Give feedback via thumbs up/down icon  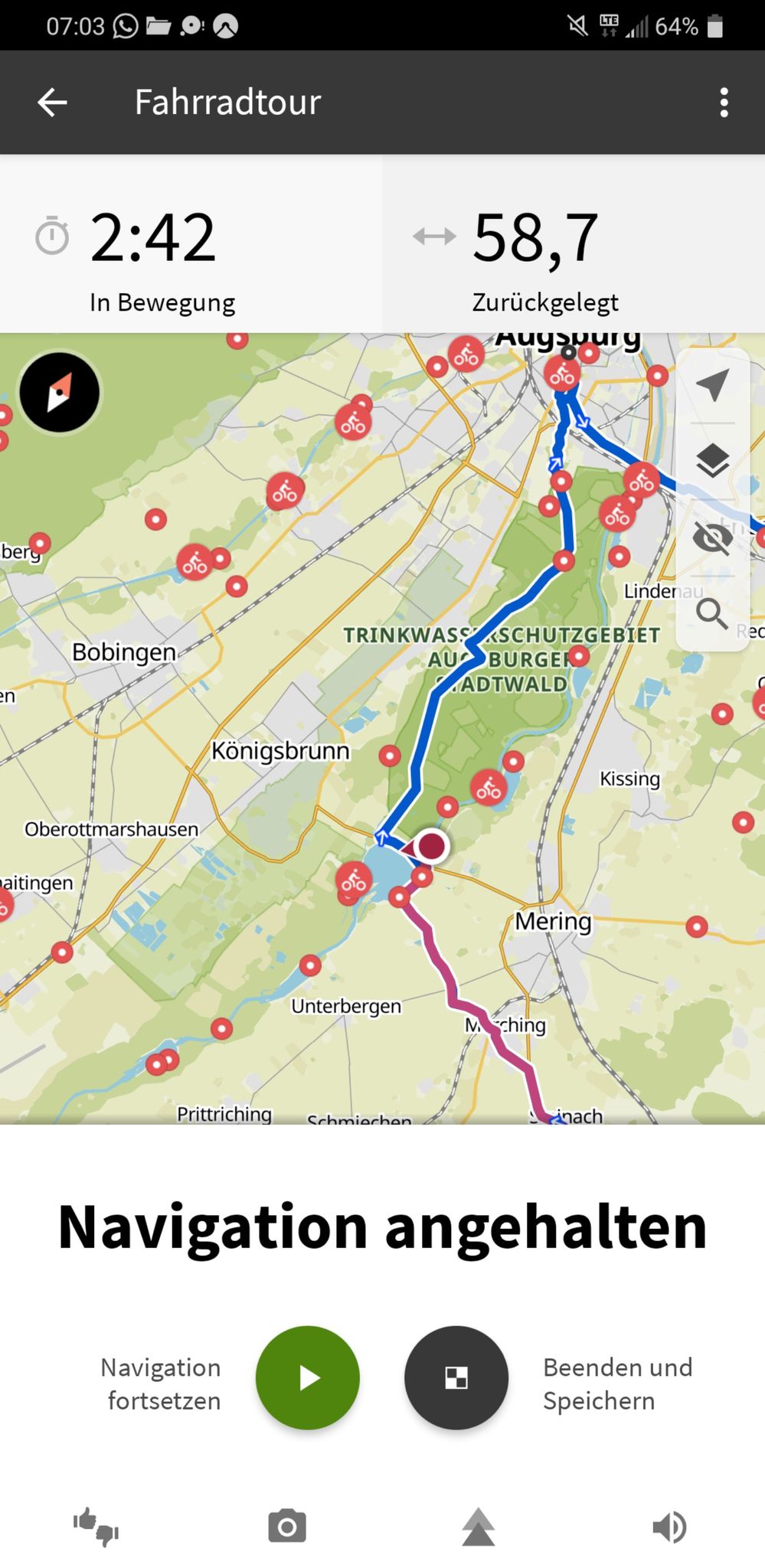[96, 1527]
